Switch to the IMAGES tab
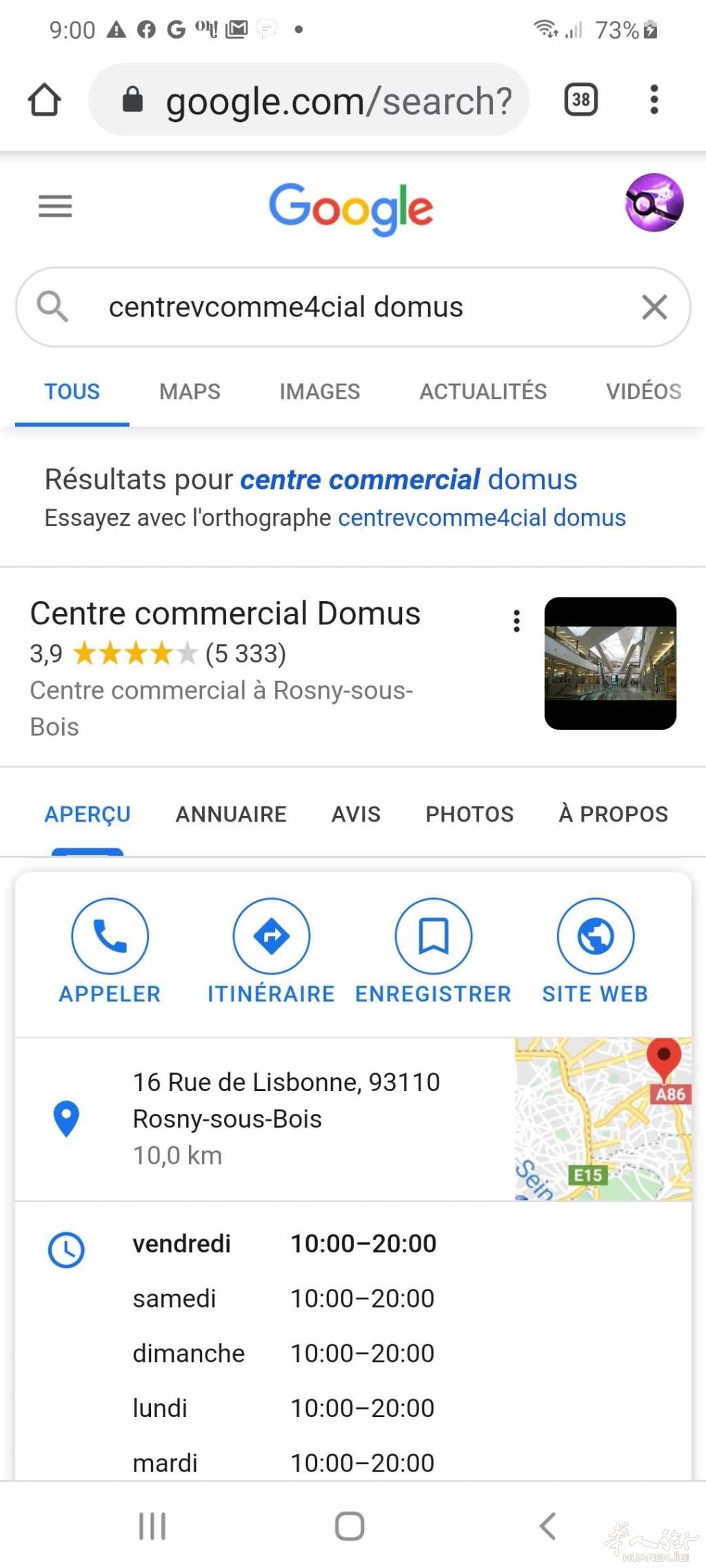This screenshot has height=1568, width=706. (320, 391)
